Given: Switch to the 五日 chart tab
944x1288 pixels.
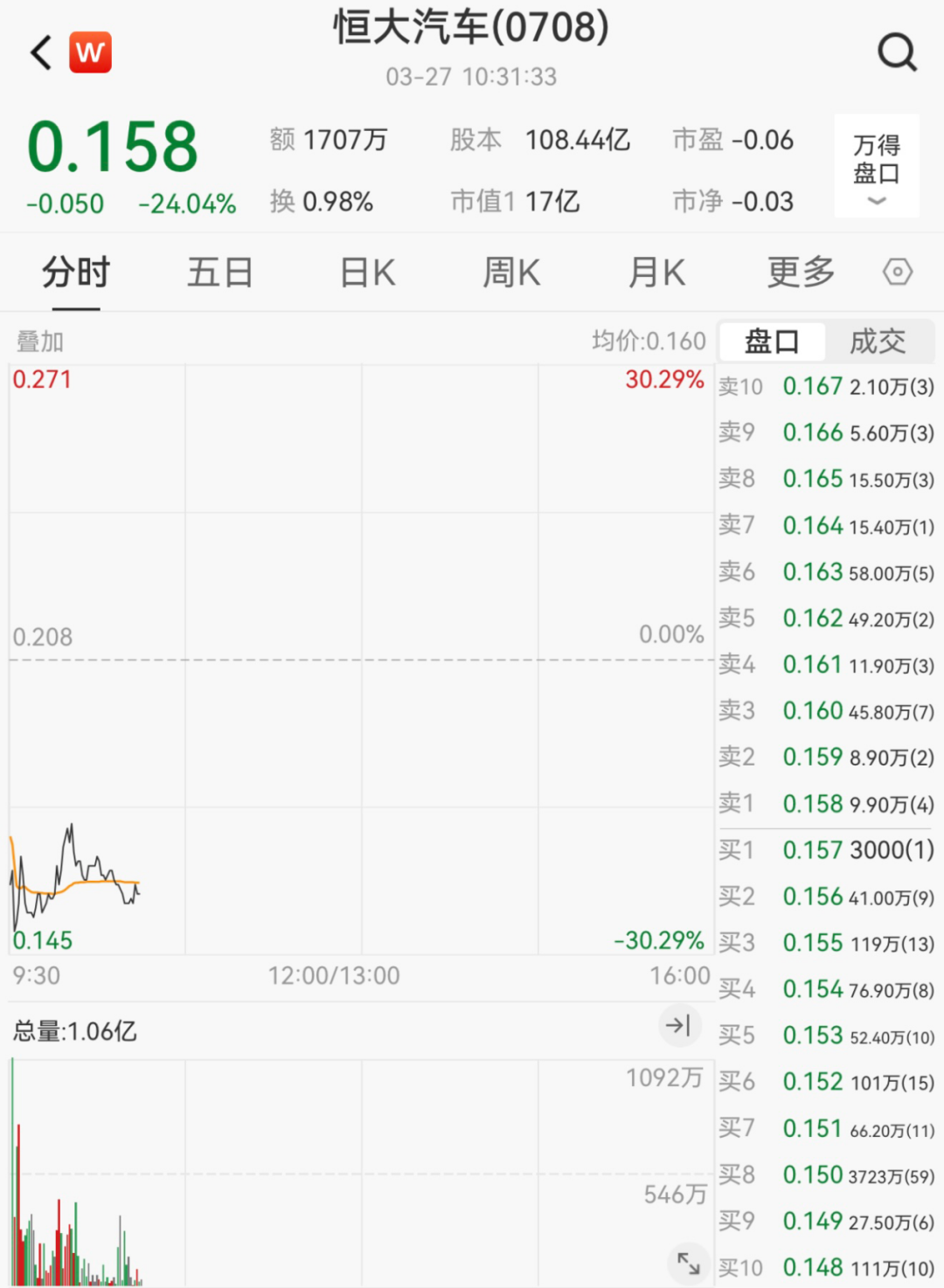Looking at the screenshot, I should 219,273.
